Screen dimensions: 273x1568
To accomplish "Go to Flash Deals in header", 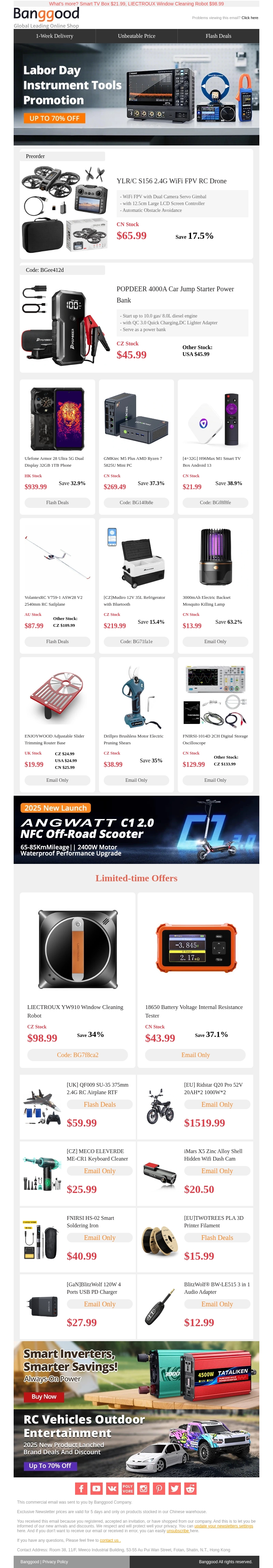I will 218,36.
